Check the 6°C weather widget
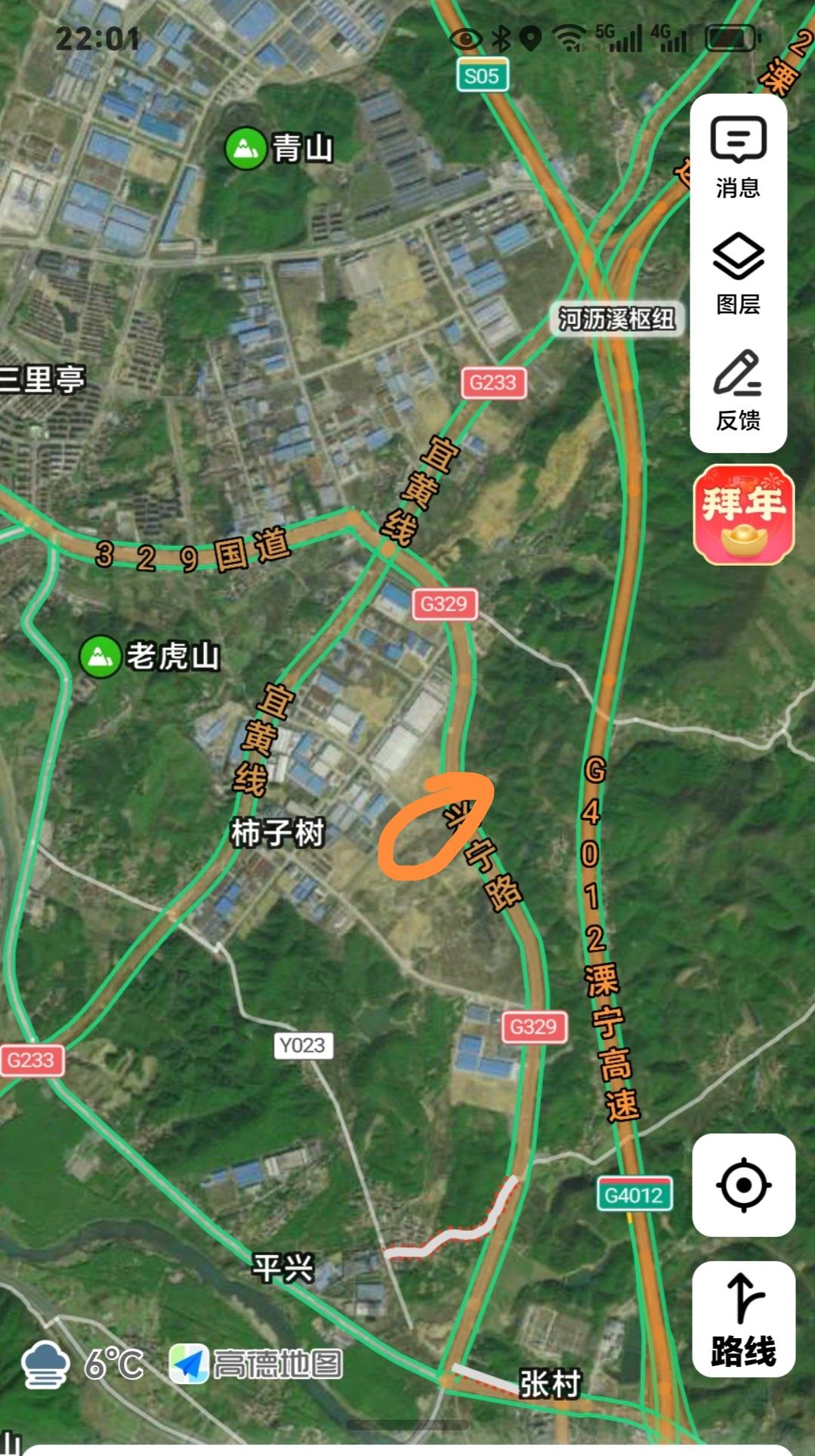815x1456 pixels. (83, 1365)
